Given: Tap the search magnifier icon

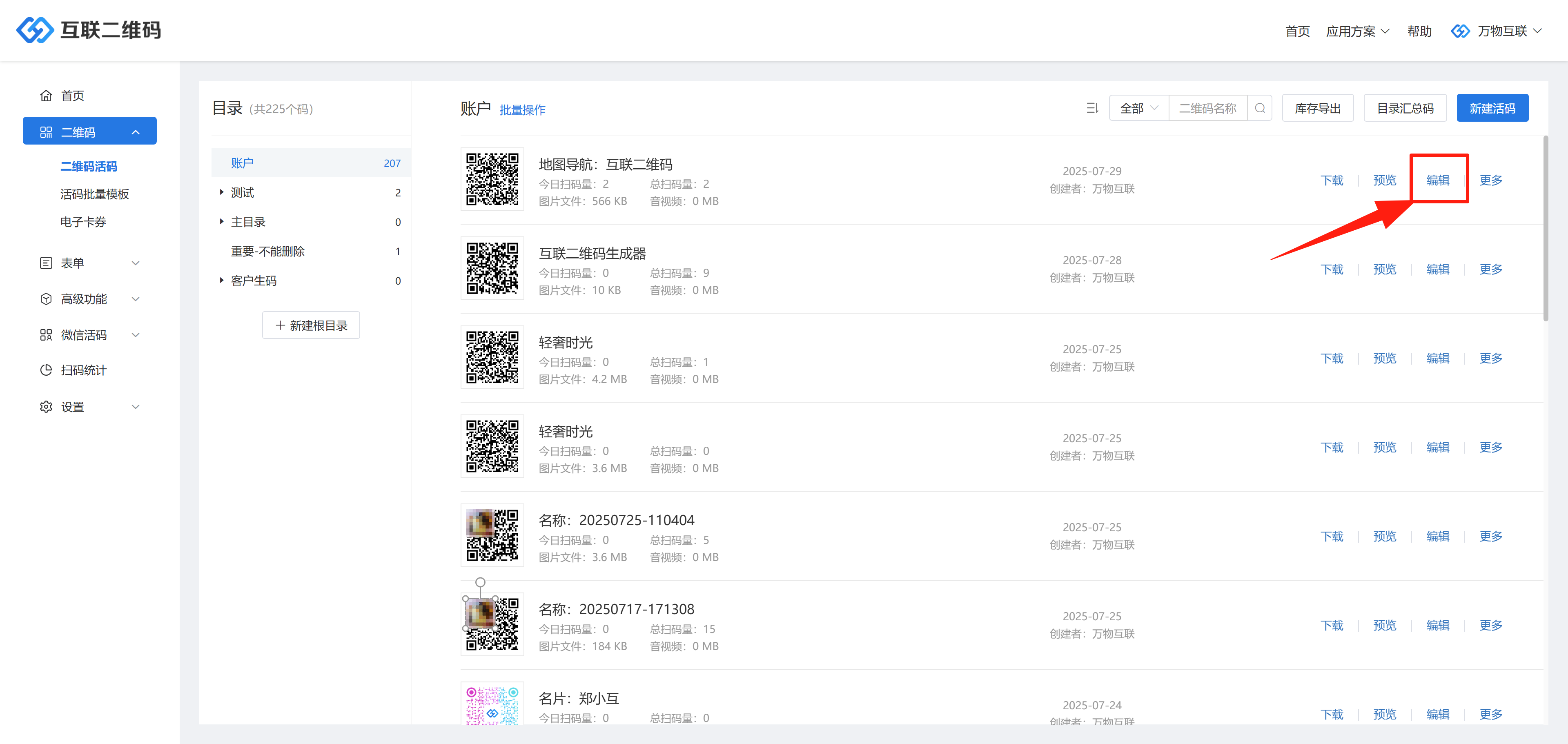Looking at the screenshot, I should click(x=1259, y=108).
